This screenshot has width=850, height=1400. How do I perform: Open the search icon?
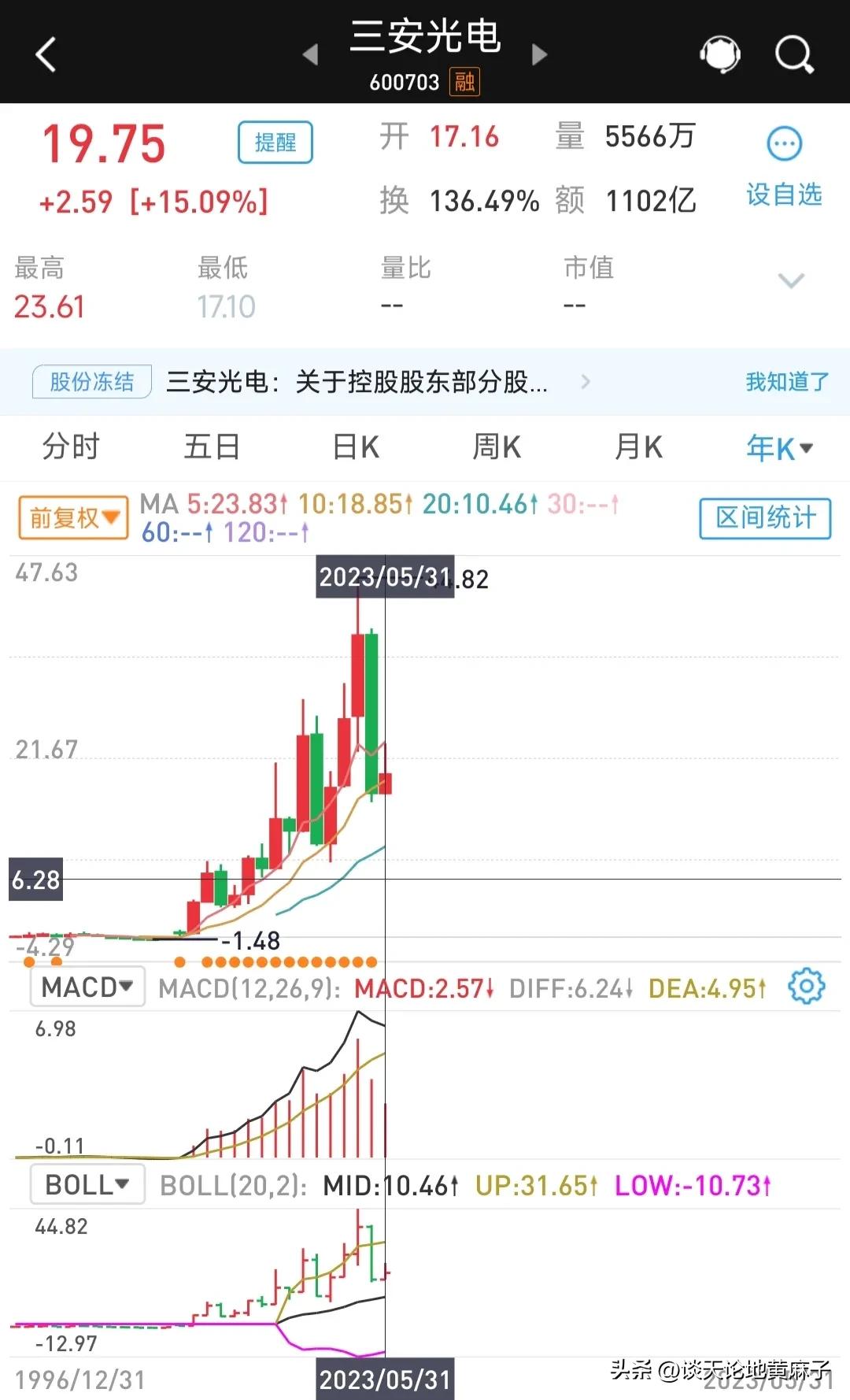coord(795,53)
